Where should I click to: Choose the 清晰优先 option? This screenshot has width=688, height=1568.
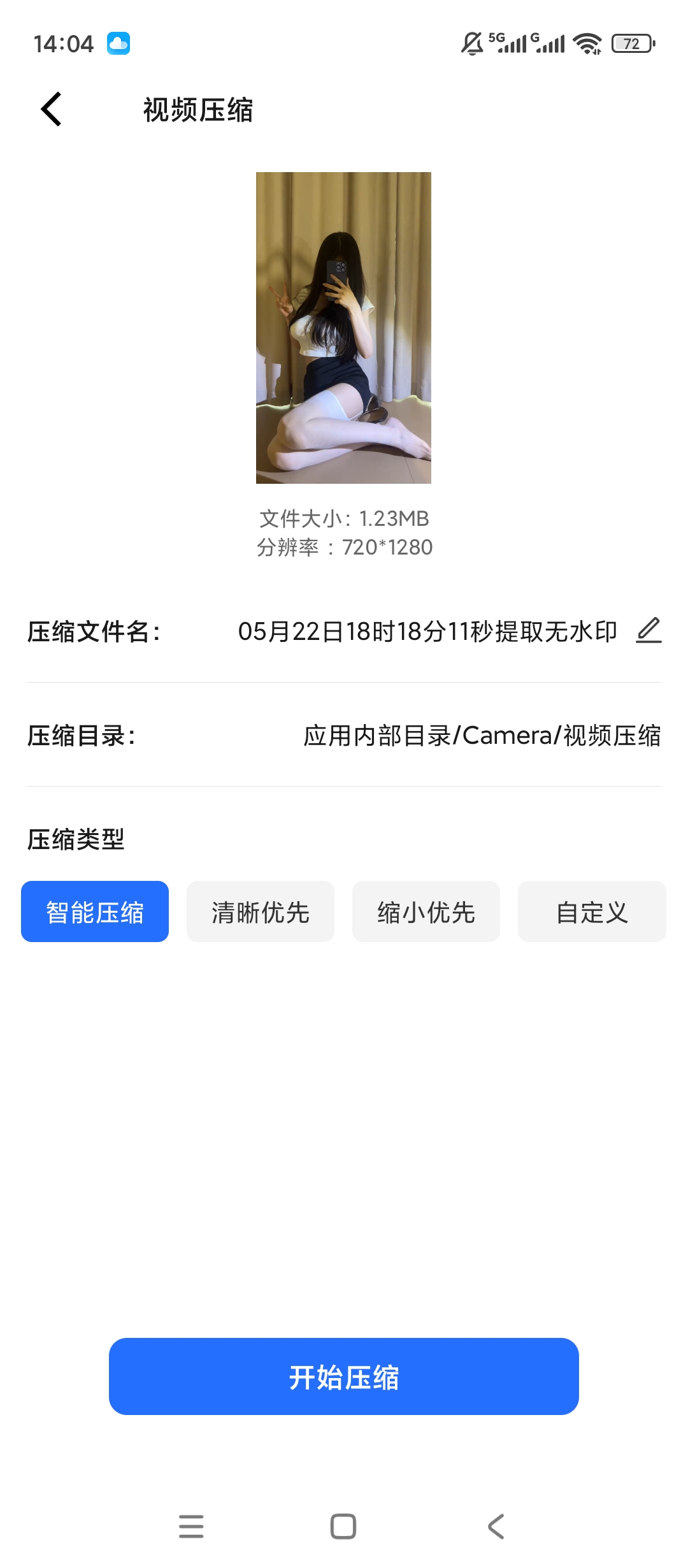click(x=261, y=911)
